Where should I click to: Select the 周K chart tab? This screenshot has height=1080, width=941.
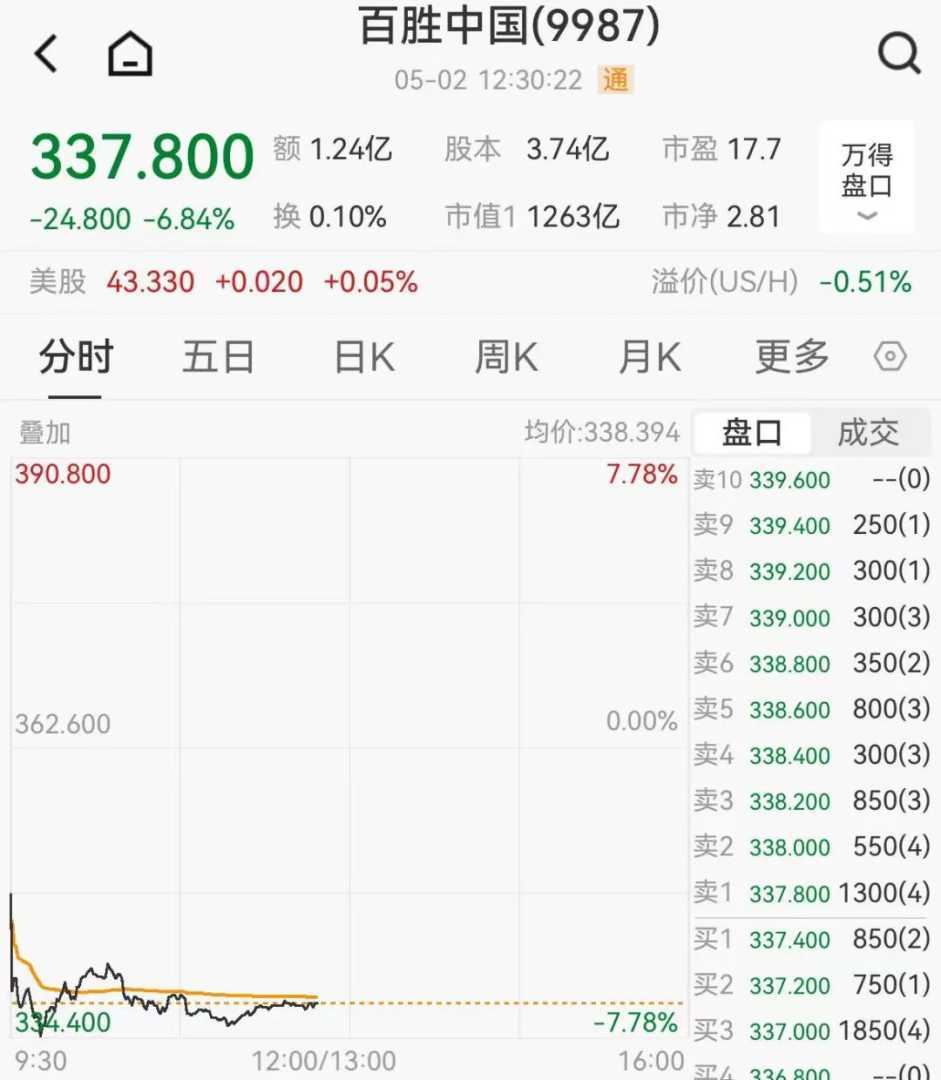click(506, 357)
